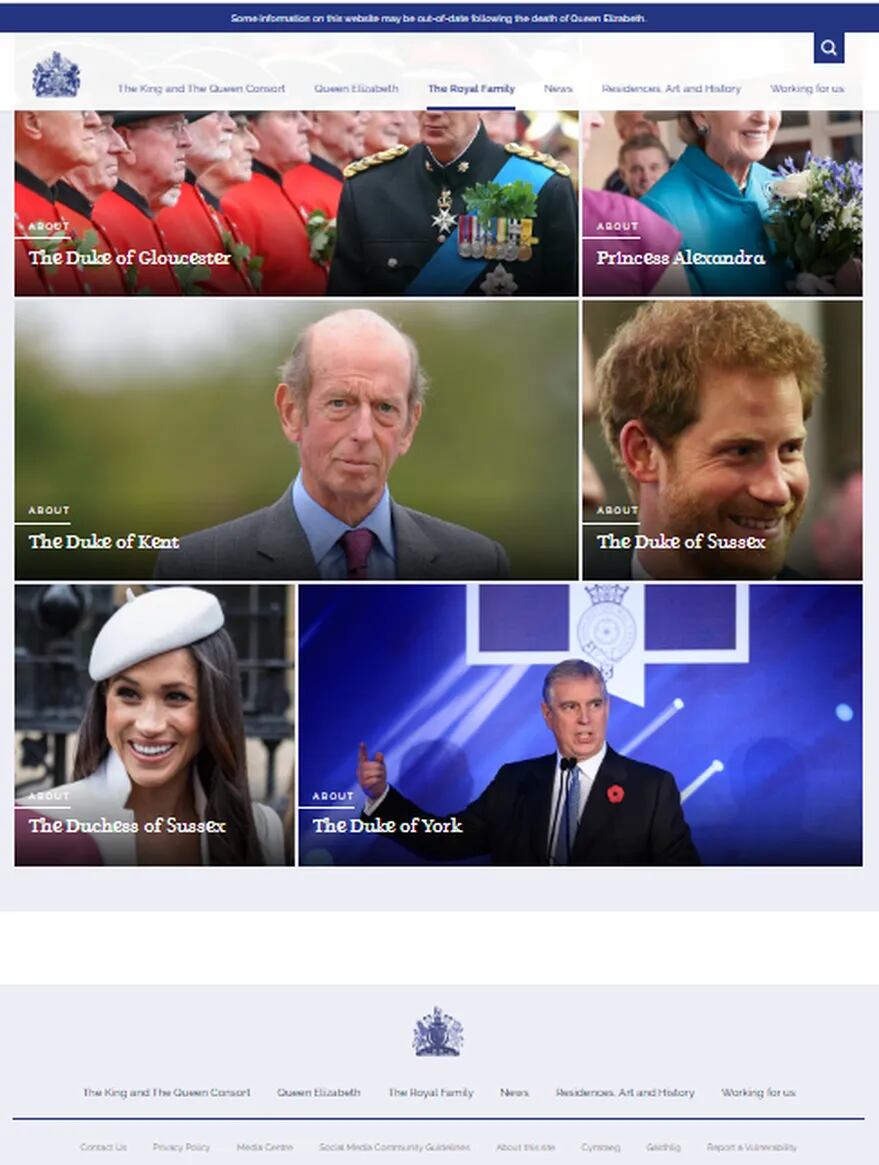Open About this site link
The image size is (879, 1165).
pyautogui.click(x=525, y=1147)
